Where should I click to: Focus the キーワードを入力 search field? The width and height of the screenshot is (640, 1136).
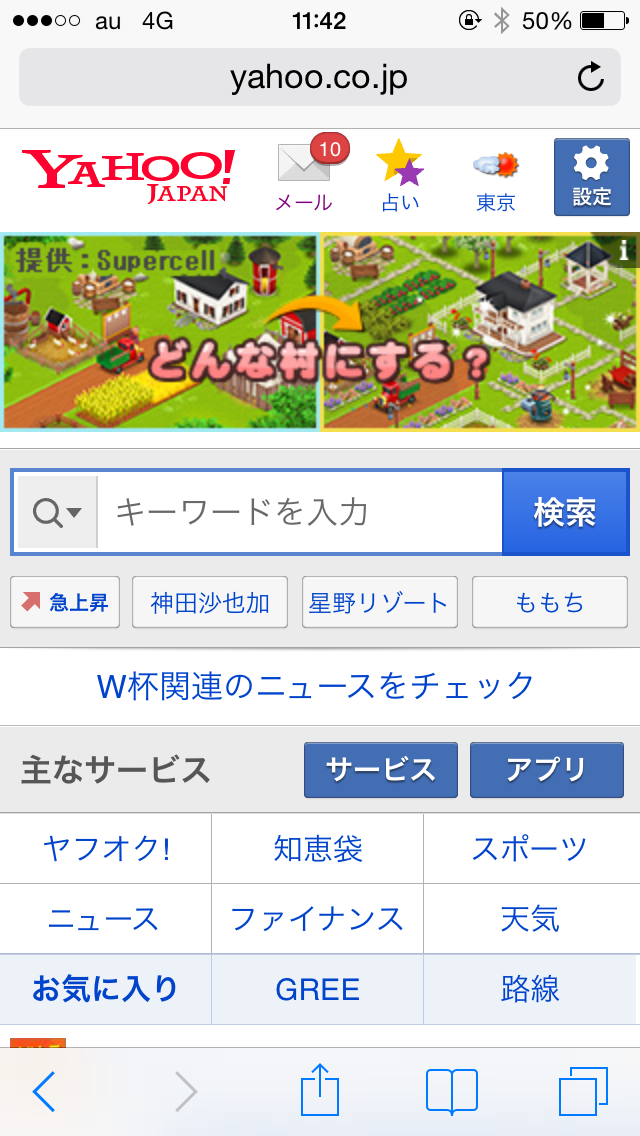[x=300, y=512]
